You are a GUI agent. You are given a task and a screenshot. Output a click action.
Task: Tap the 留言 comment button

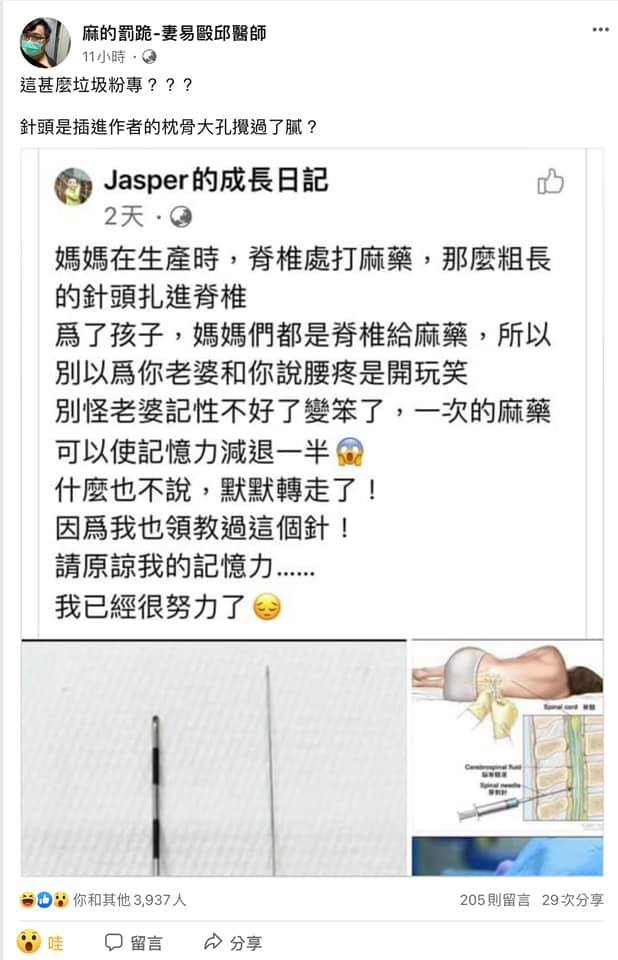[x=133, y=942]
